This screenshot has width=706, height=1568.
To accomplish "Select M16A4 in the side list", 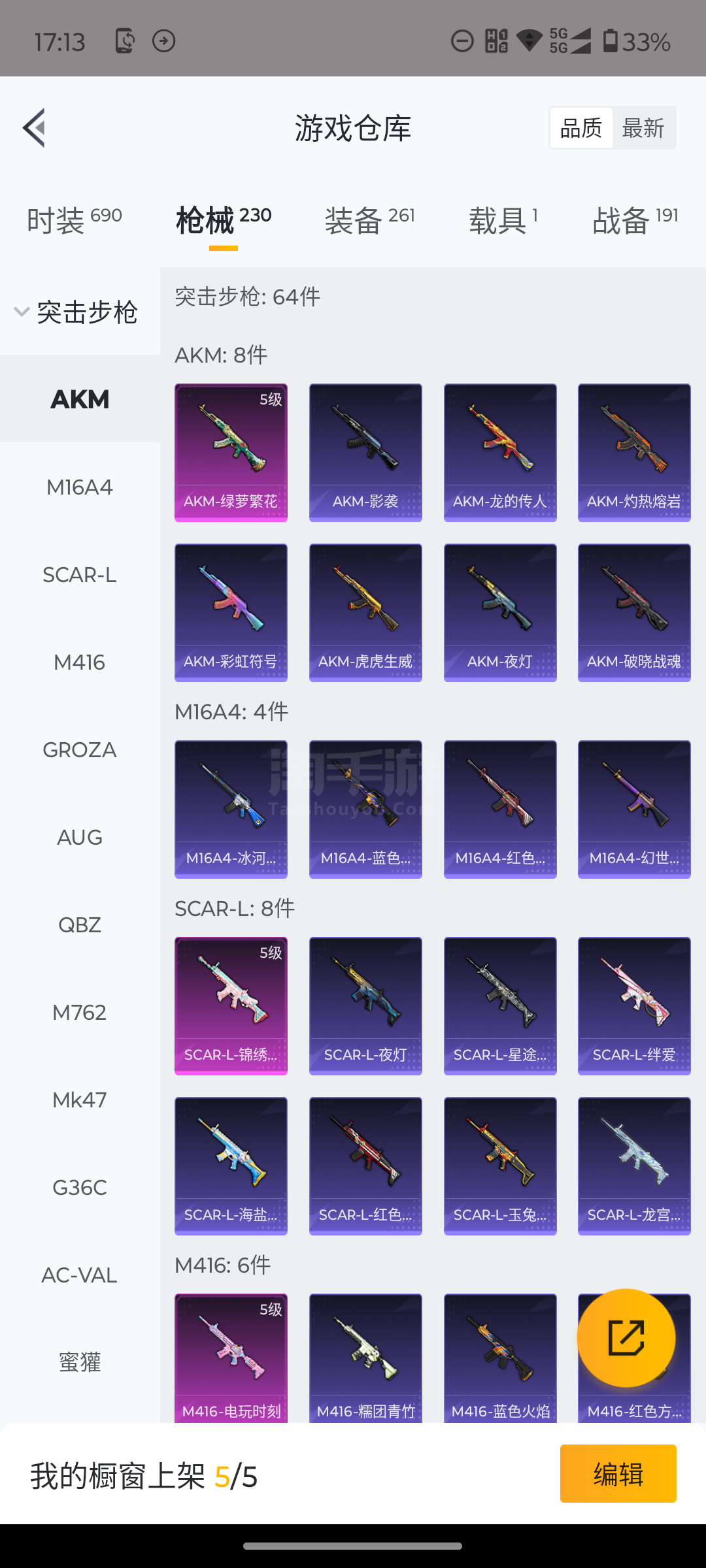I will (80, 487).
